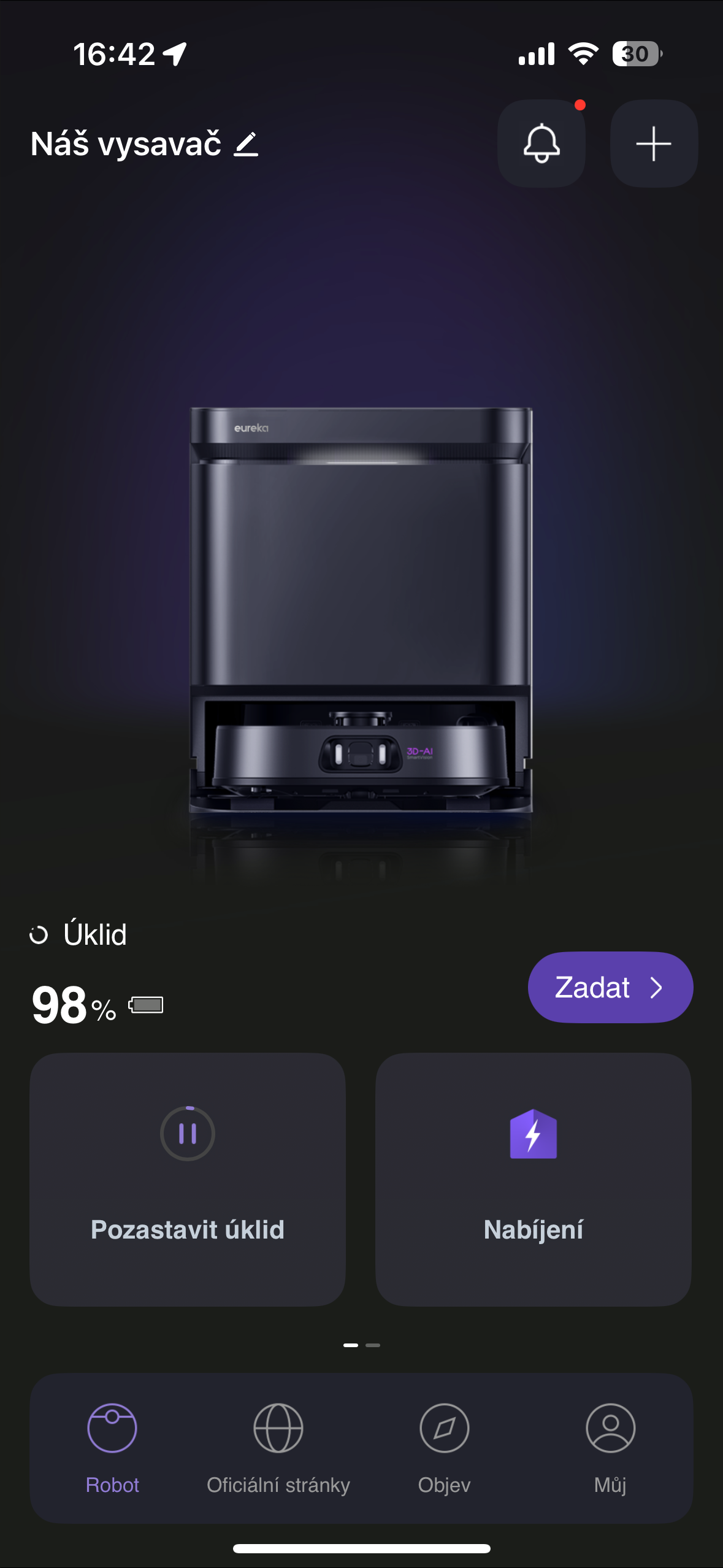The height and width of the screenshot is (1568, 723).
Task: Edit the vacuum name Náš vysavač
Action: [246, 145]
